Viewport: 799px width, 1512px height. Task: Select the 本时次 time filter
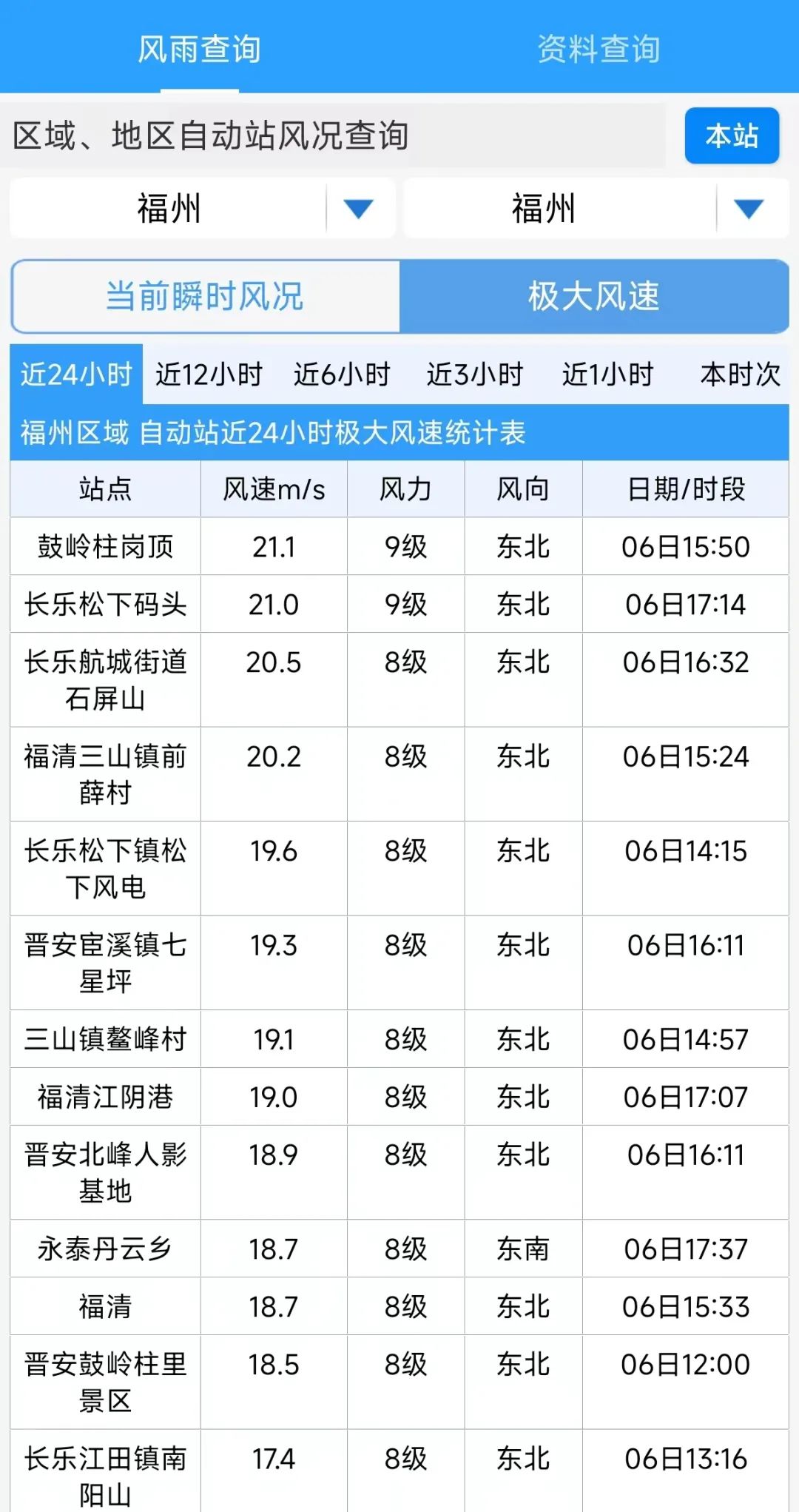pyautogui.click(x=738, y=374)
